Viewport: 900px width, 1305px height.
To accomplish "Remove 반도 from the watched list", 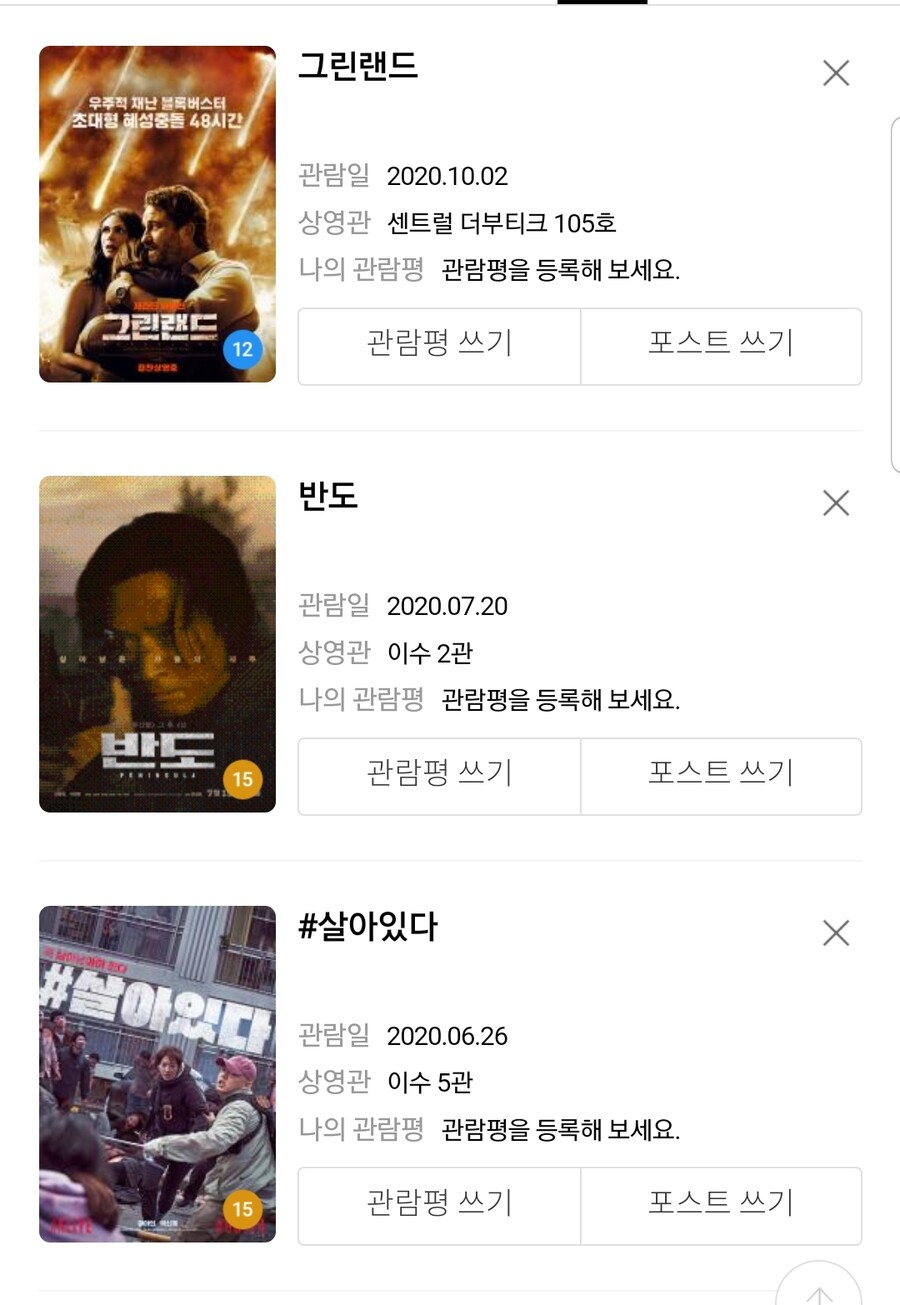I will 835,503.
